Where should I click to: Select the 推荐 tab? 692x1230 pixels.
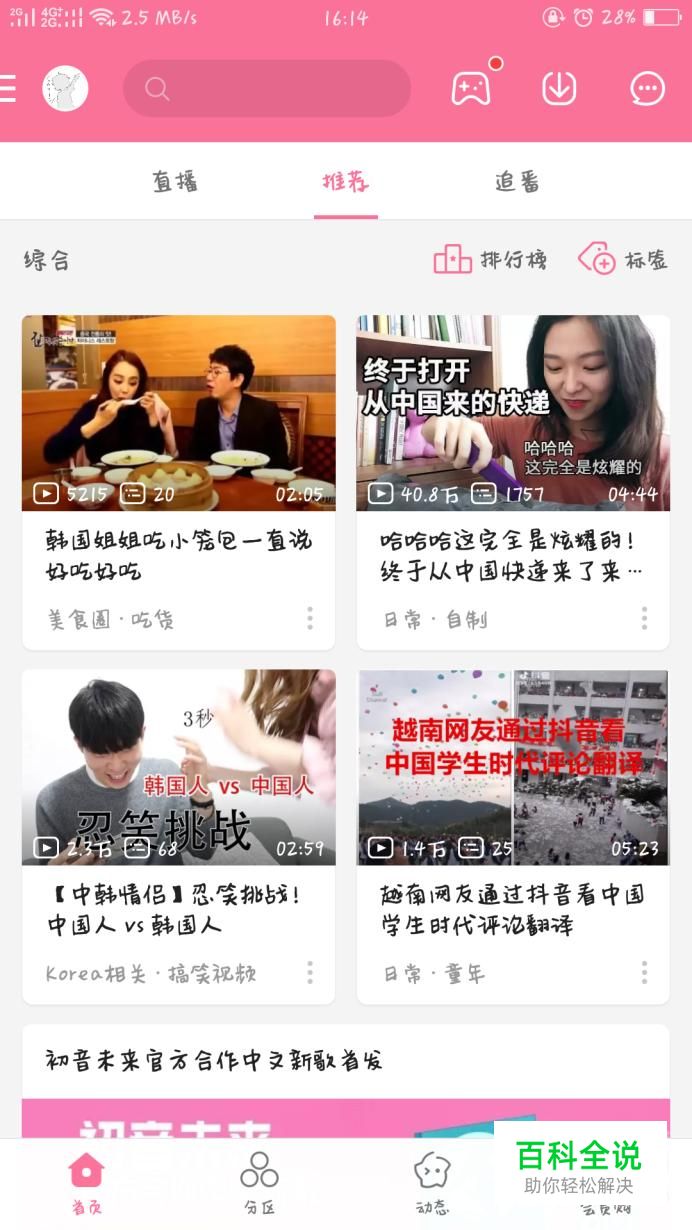(x=345, y=182)
